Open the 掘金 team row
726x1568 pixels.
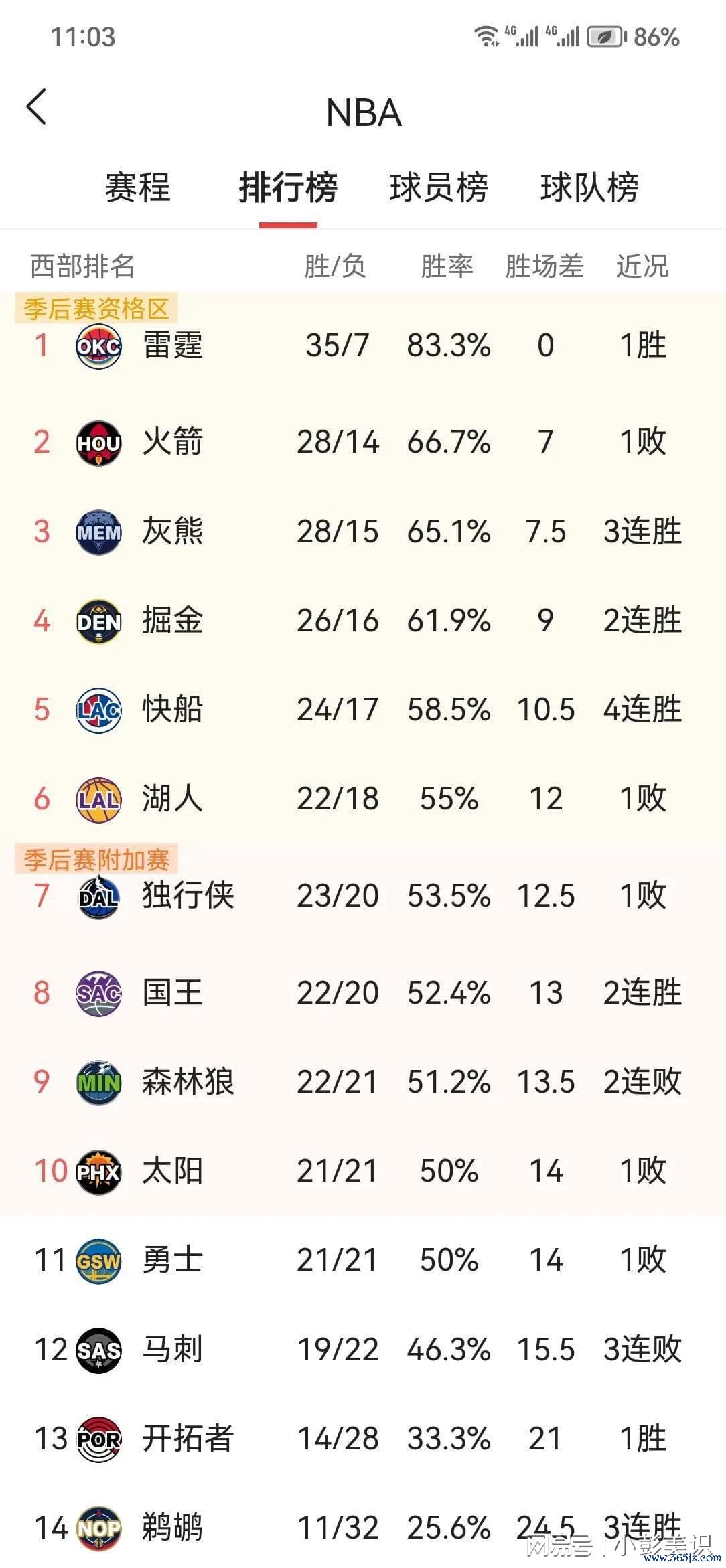(x=363, y=621)
